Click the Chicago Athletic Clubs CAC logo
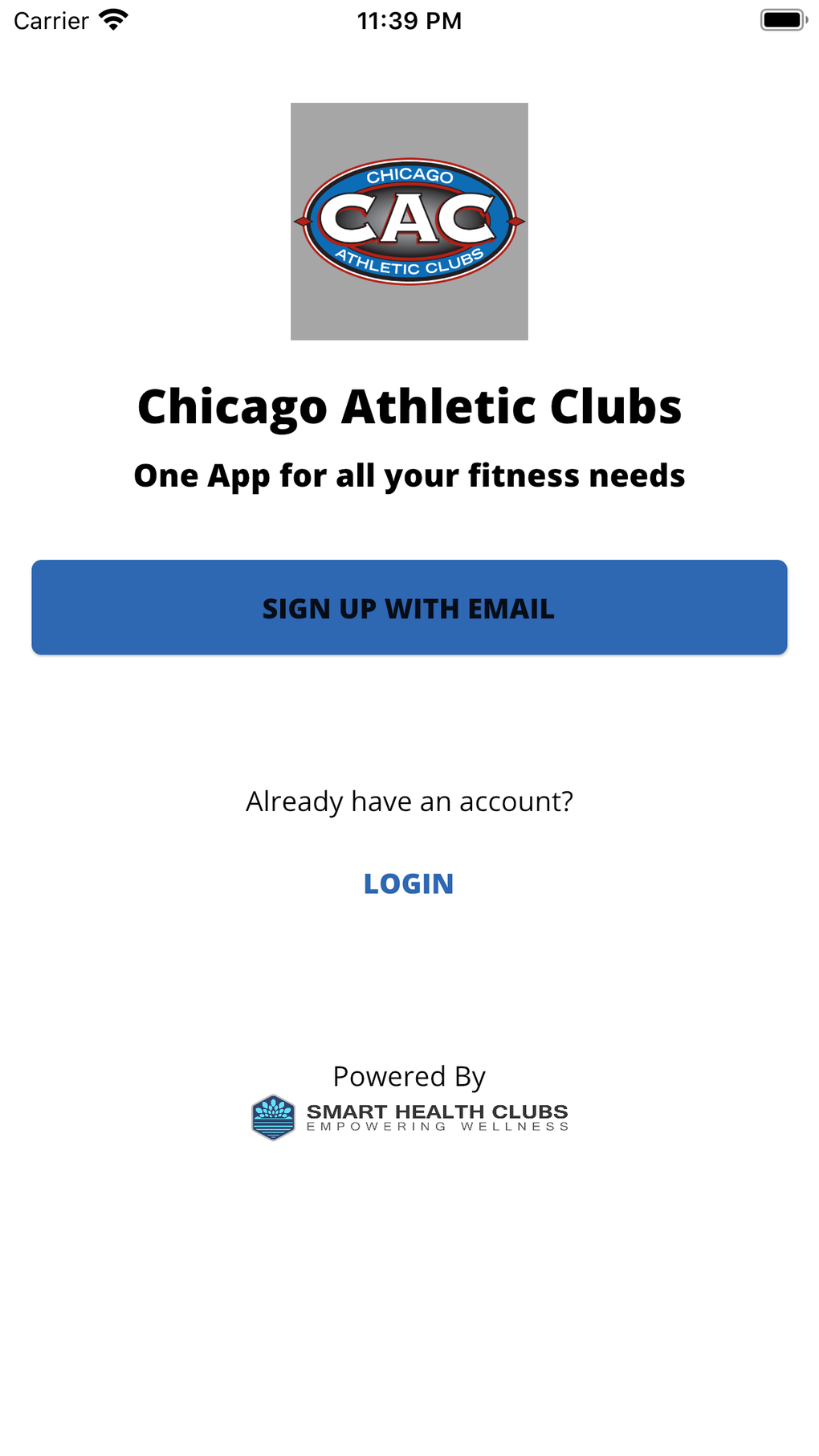The height and width of the screenshot is (1456, 819). click(409, 219)
